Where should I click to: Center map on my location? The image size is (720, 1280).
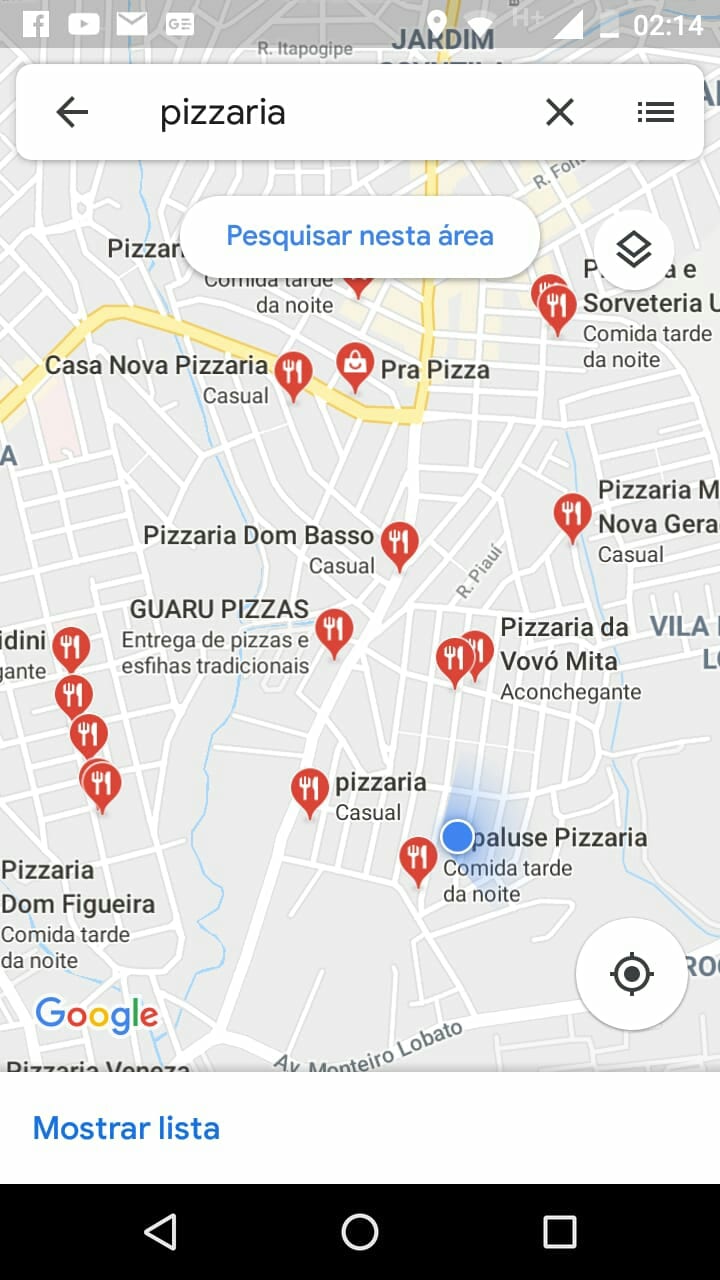632,973
